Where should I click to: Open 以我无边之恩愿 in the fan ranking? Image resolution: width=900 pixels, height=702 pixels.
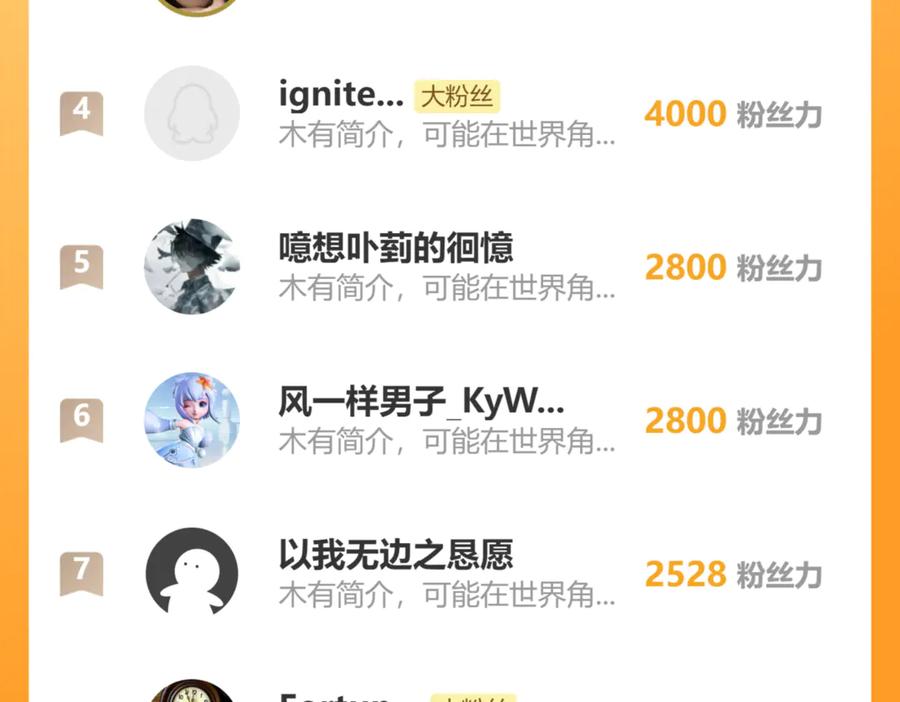click(395, 555)
